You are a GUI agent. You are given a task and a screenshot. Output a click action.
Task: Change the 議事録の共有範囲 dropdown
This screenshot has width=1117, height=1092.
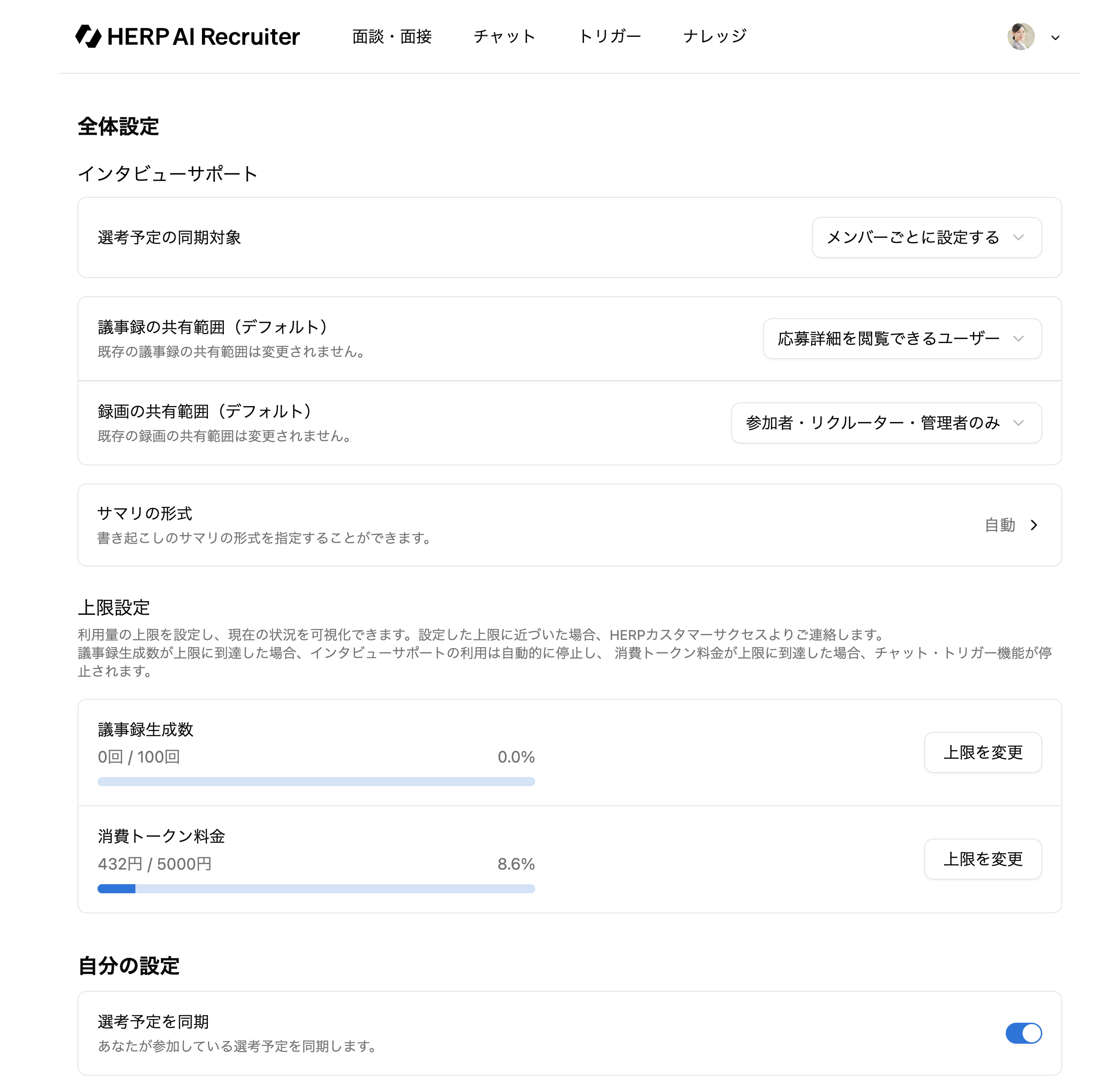(x=901, y=339)
